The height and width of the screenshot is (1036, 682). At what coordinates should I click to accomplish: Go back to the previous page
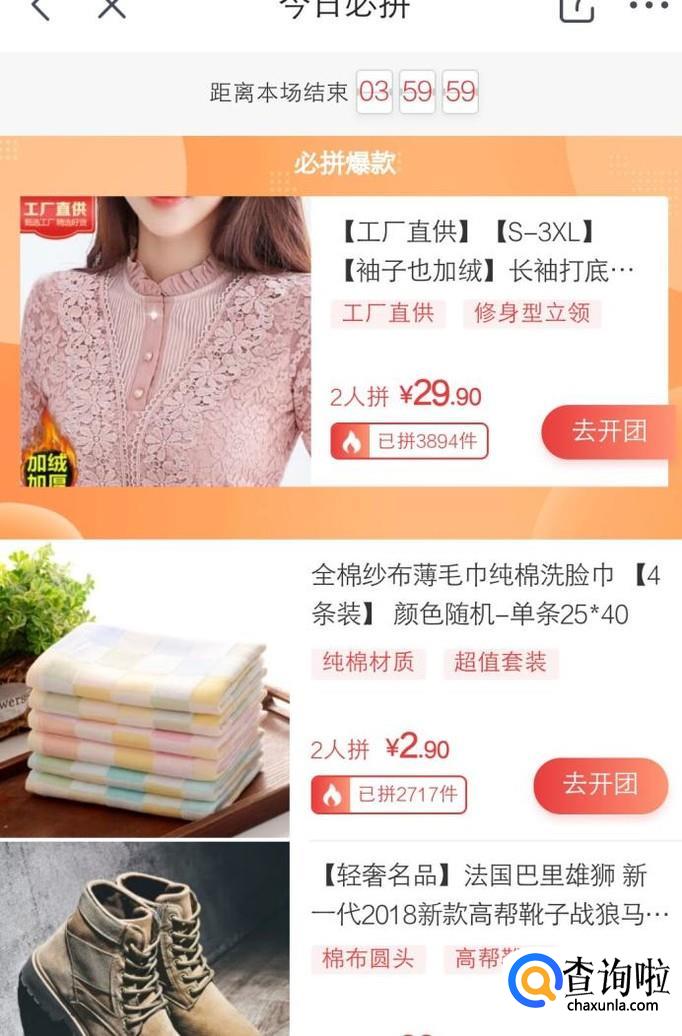(40, 8)
